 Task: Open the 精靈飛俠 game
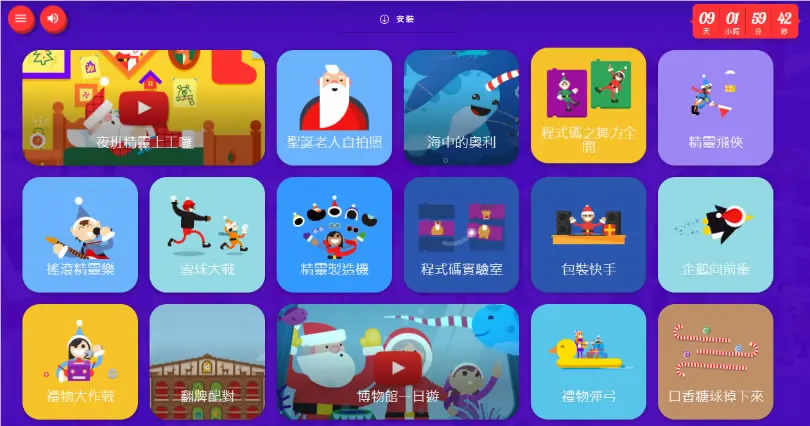click(715, 107)
